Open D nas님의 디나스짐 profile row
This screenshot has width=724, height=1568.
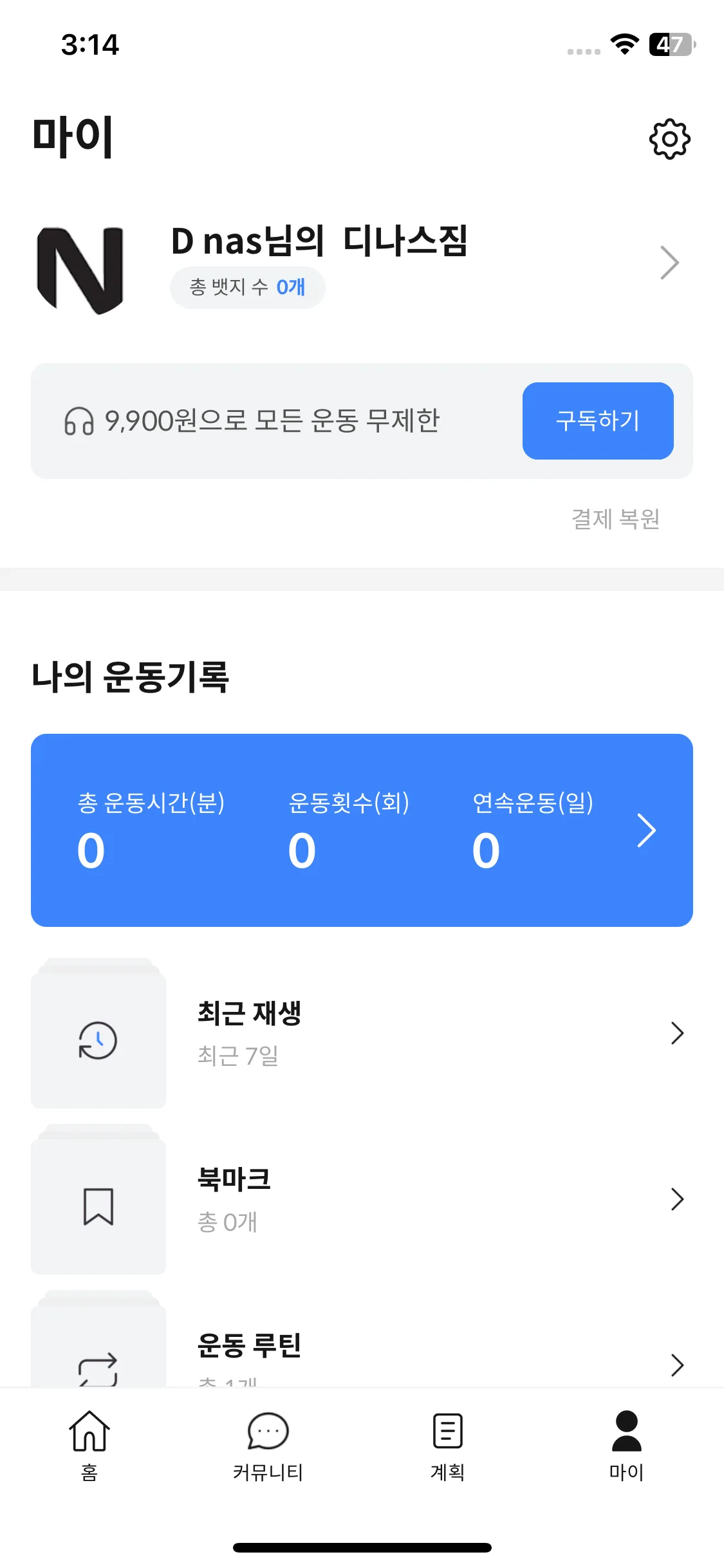tap(360, 264)
